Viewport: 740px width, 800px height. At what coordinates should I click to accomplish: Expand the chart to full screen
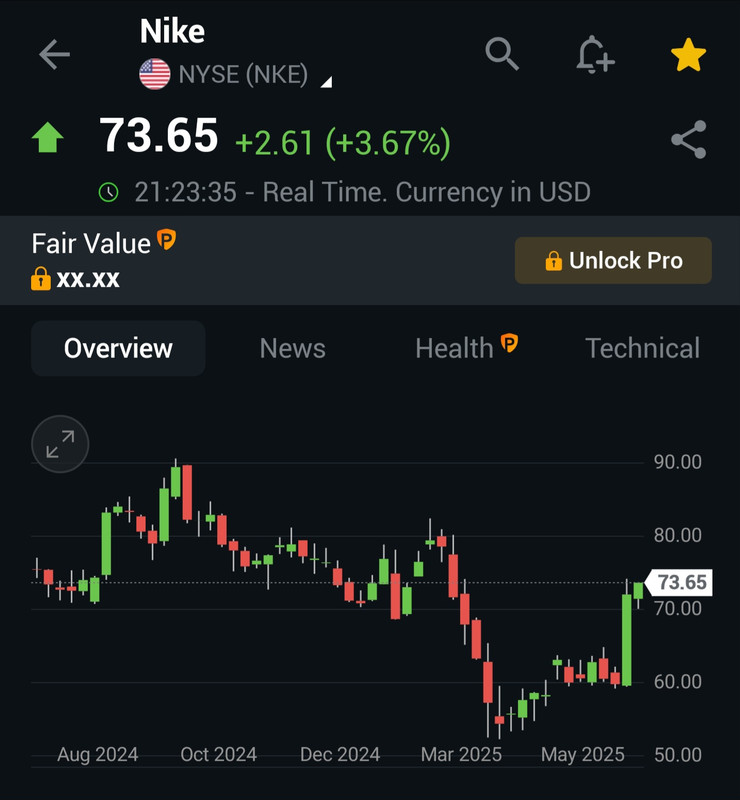60,444
